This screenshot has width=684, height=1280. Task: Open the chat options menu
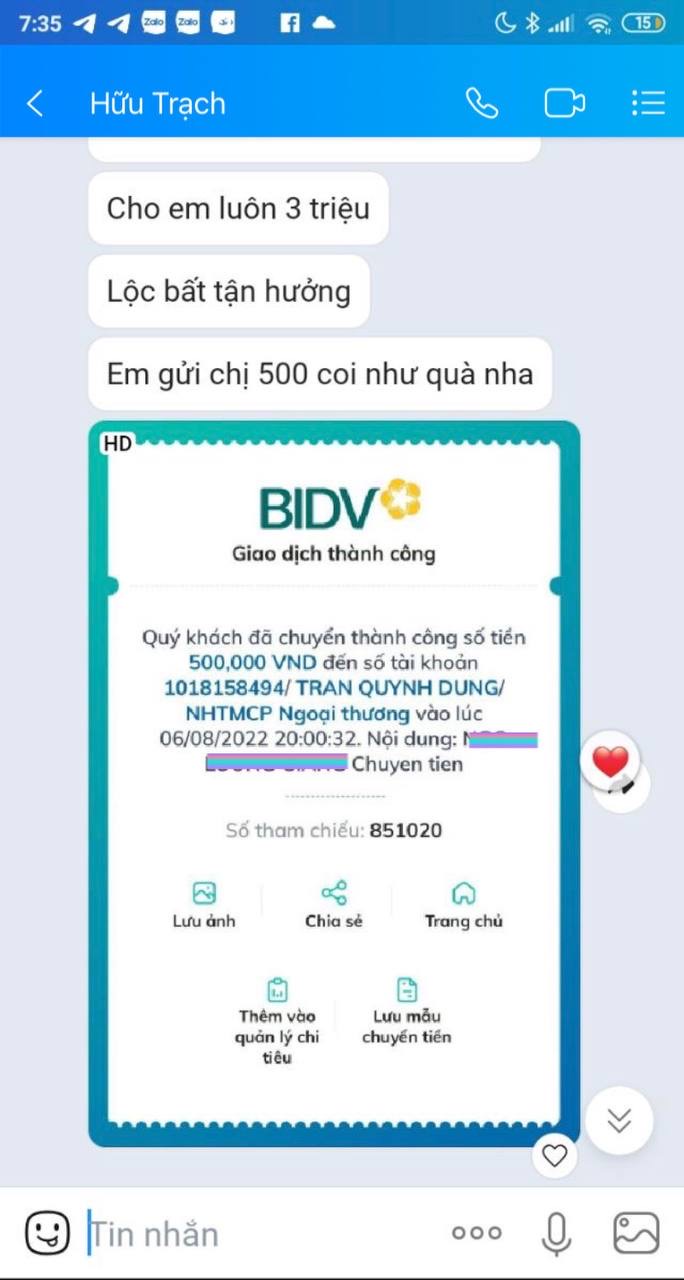(648, 103)
